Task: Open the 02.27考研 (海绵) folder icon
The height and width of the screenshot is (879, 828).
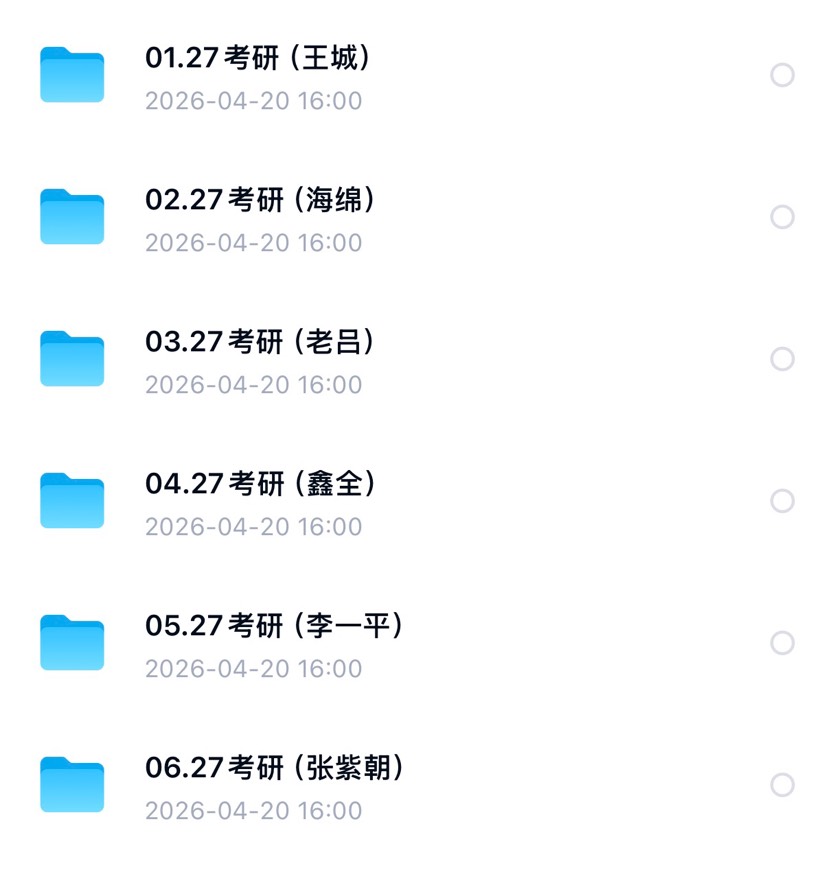Action: pyautogui.click(x=71, y=216)
